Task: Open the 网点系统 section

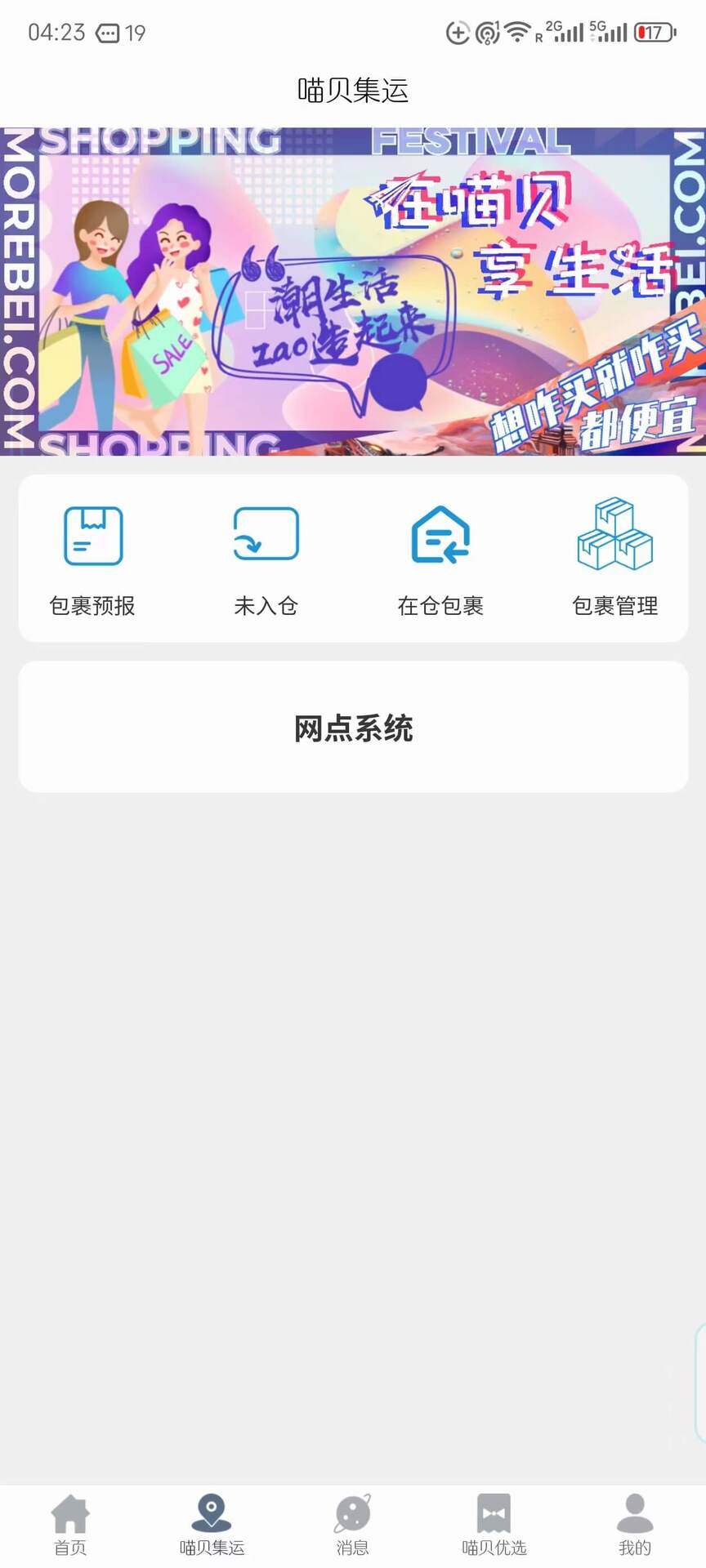Action: (353, 726)
